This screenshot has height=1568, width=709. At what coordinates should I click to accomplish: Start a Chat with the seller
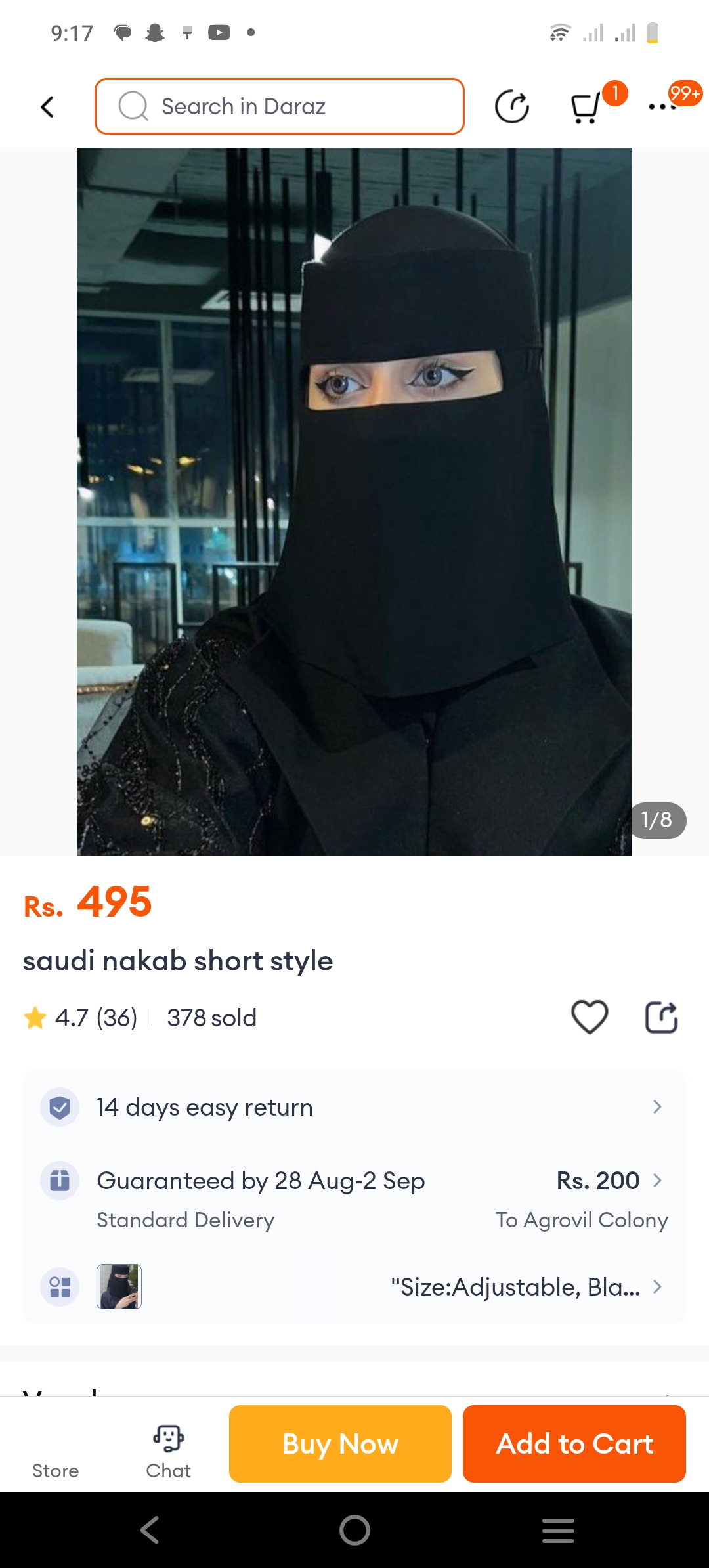pyautogui.click(x=169, y=1451)
